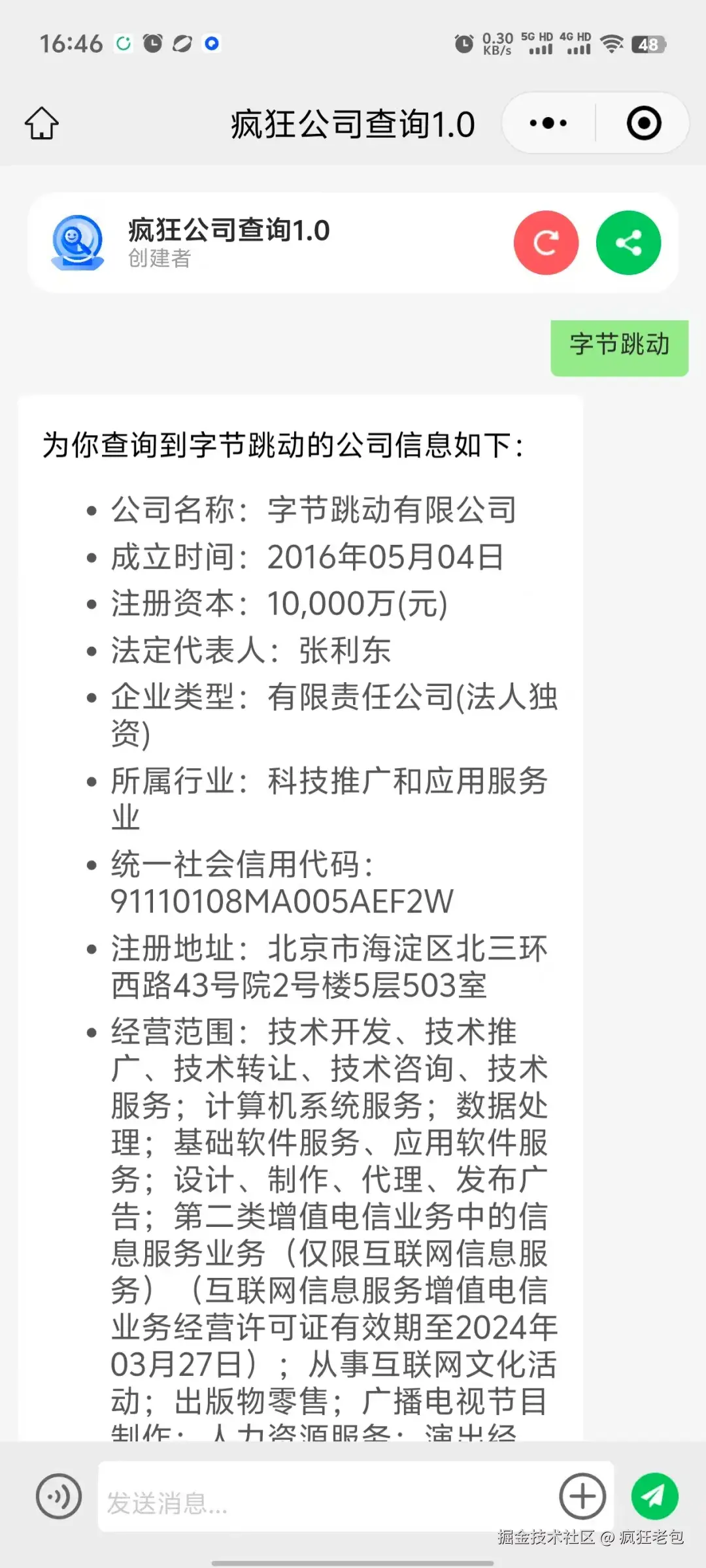Tap the battery indicator showing 48
Image resolution: width=706 pixels, height=1568 pixels.
point(650,43)
